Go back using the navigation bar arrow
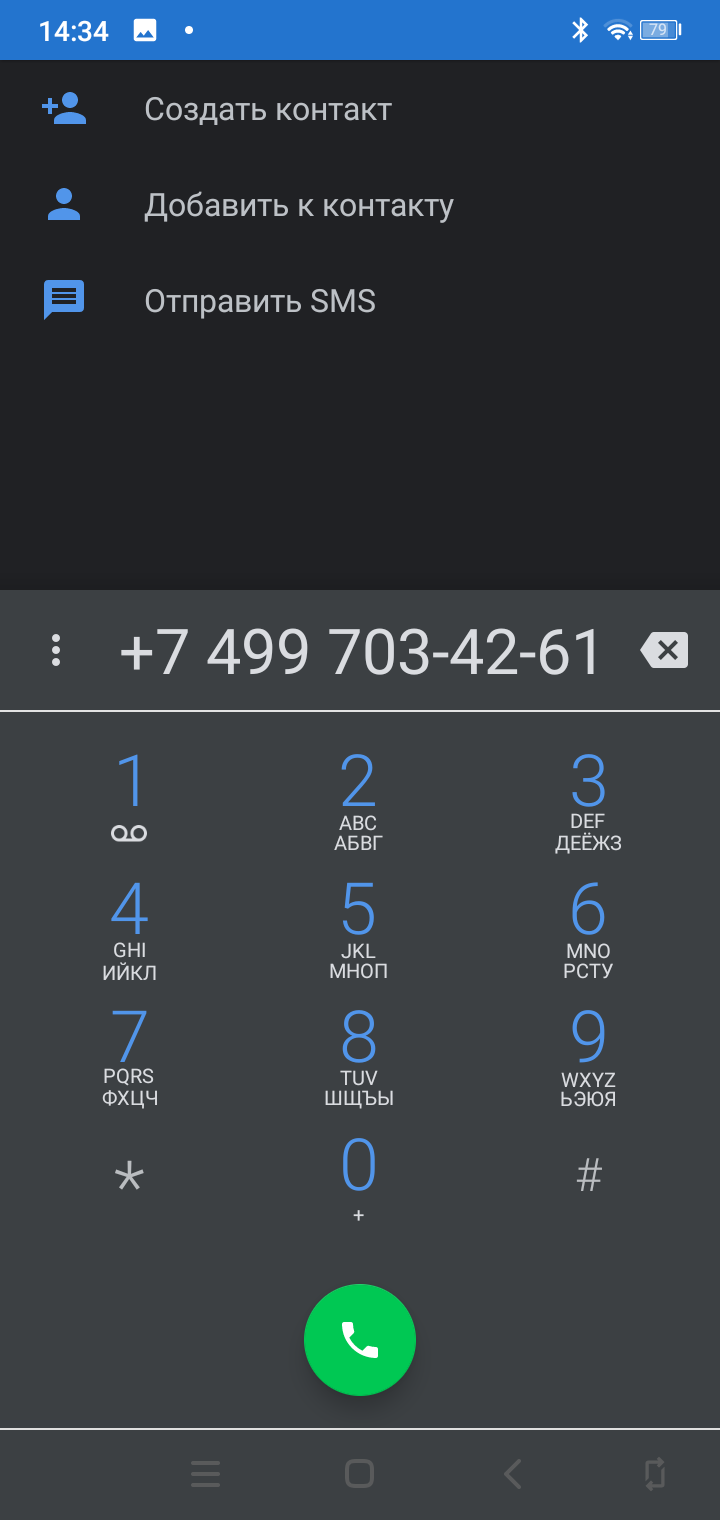The width and height of the screenshot is (720, 1520). click(x=513, y=1474)
